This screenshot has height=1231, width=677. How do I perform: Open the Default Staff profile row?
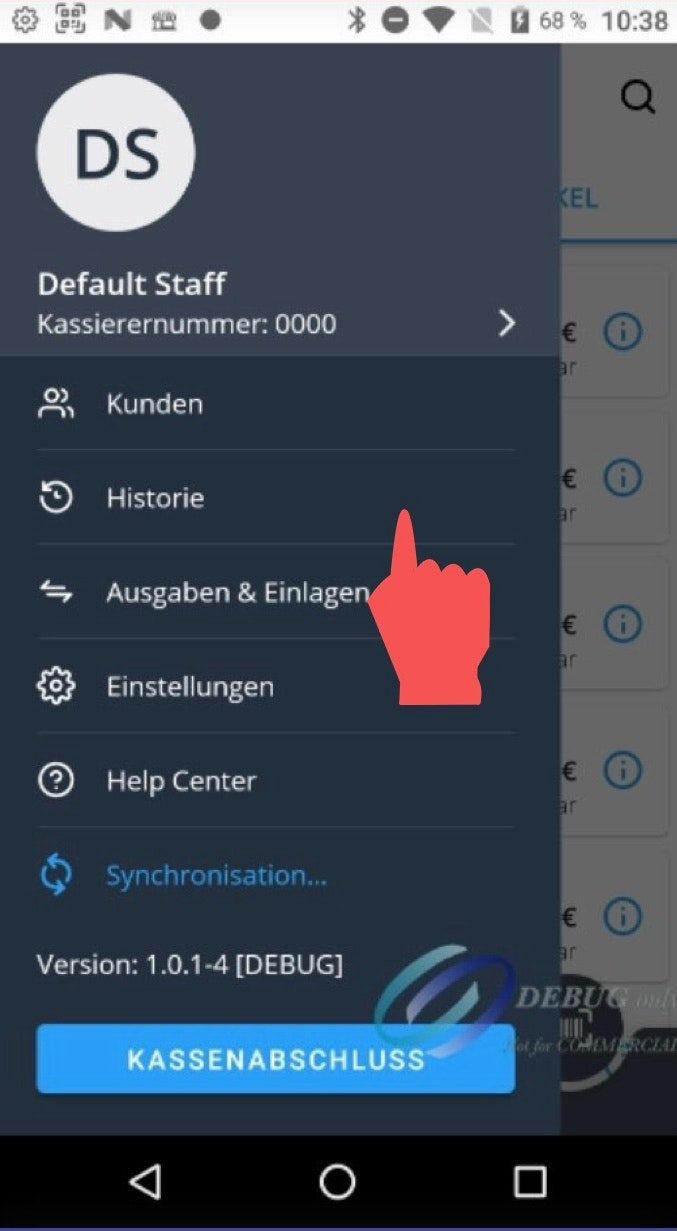click(276, 305)
